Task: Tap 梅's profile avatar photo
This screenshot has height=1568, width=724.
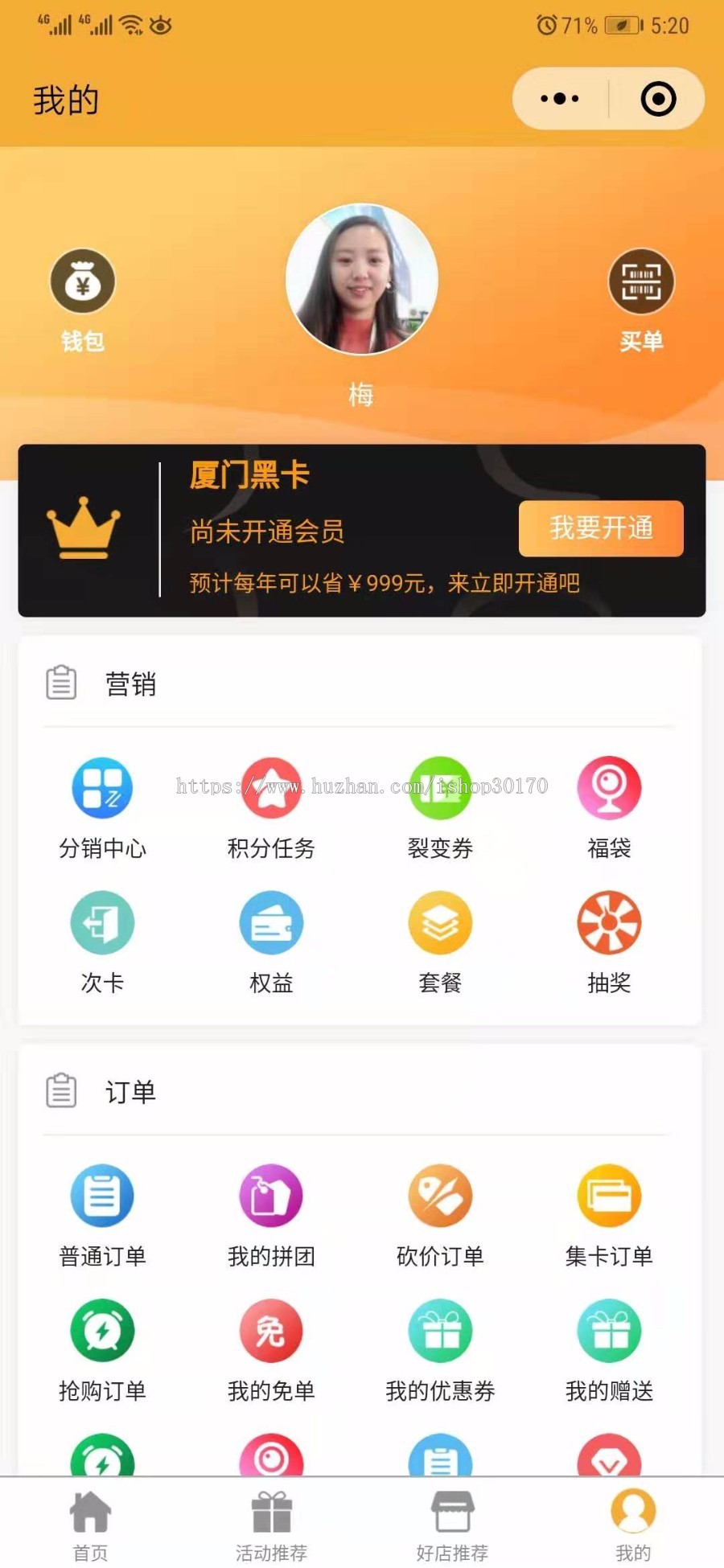Action: [362, 281]
